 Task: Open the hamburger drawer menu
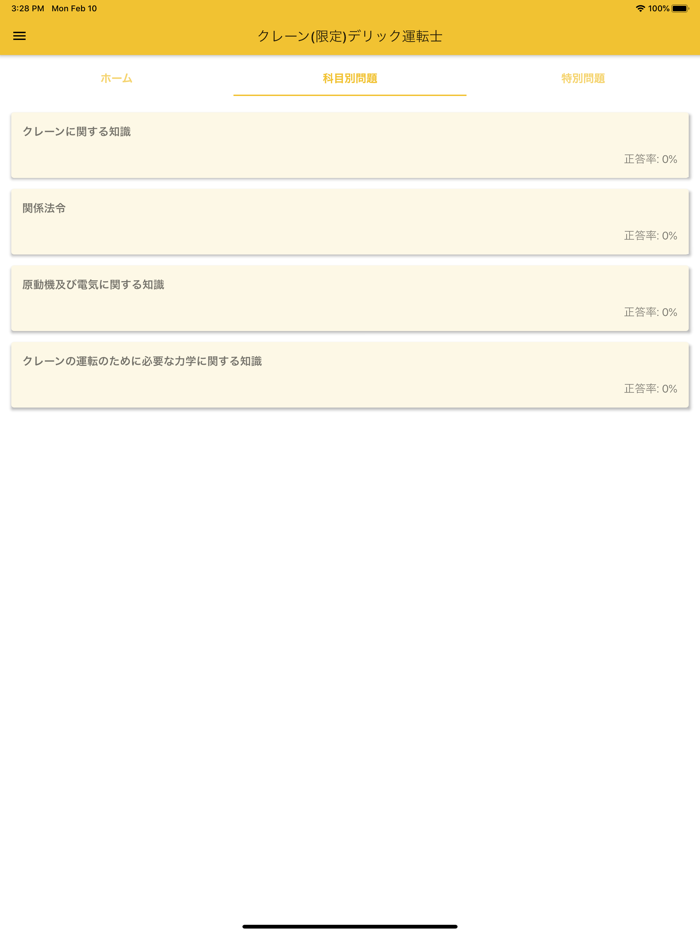(19, 36)
